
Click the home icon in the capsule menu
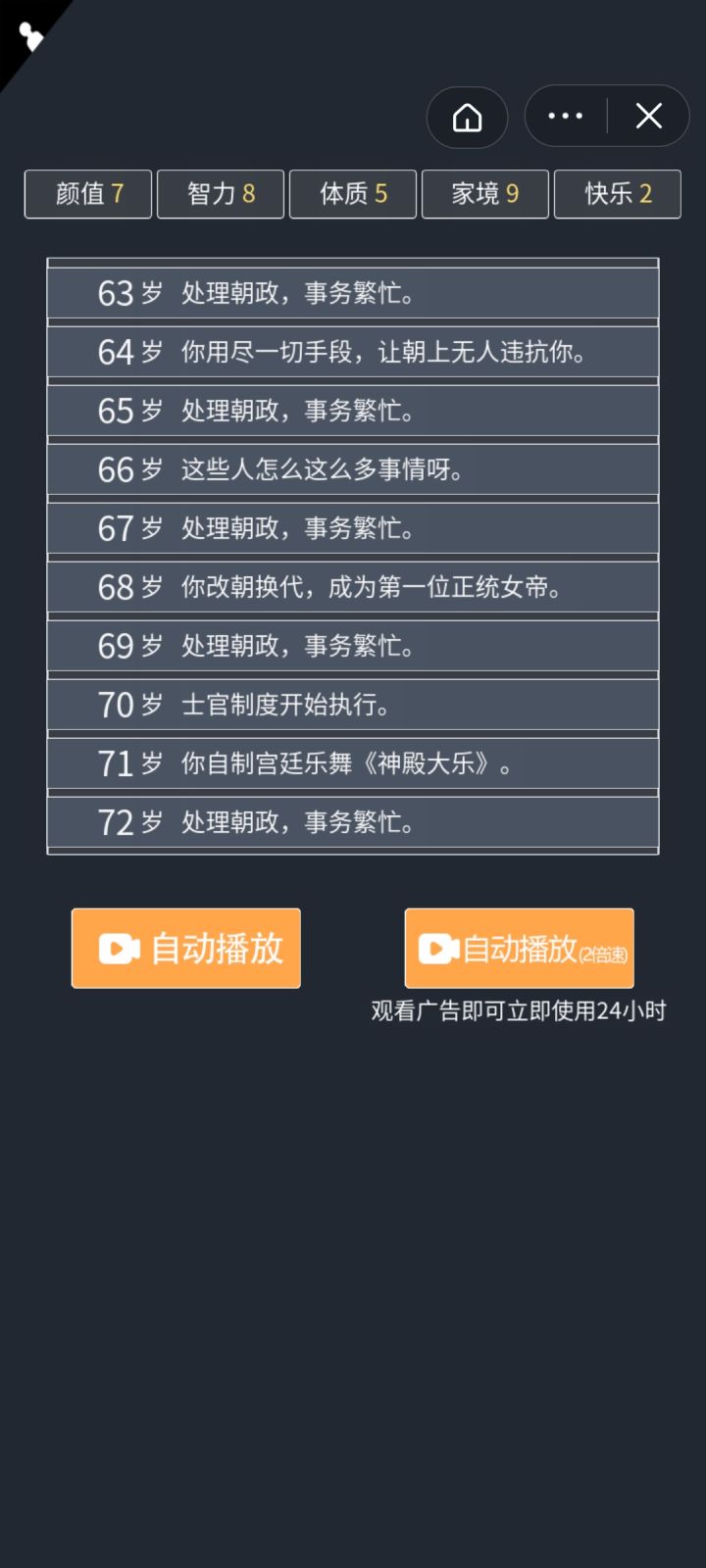click(x=468, y=117)
